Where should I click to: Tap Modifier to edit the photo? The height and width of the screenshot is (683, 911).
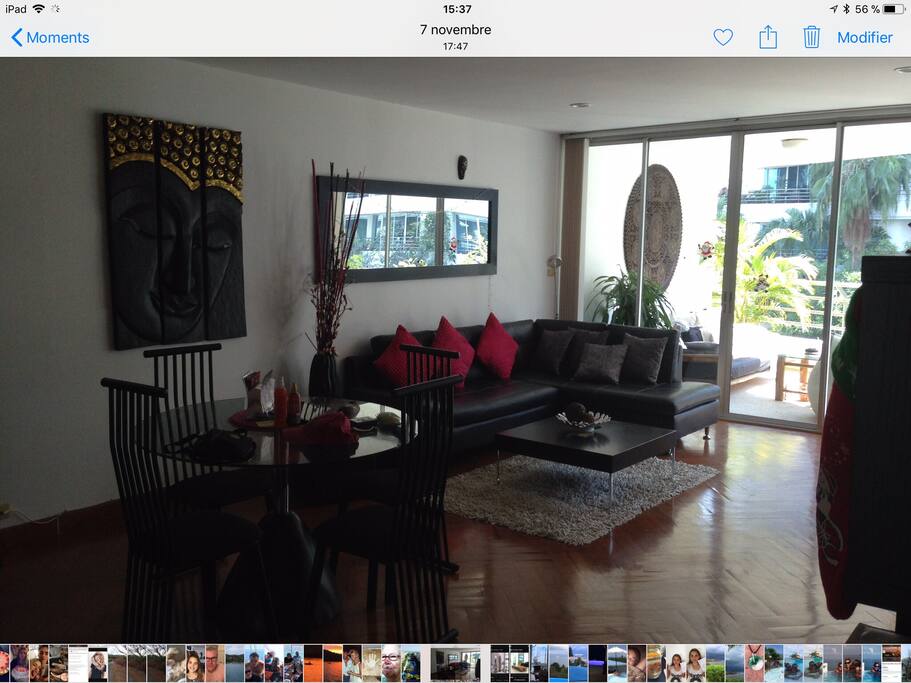click(864, 38)
